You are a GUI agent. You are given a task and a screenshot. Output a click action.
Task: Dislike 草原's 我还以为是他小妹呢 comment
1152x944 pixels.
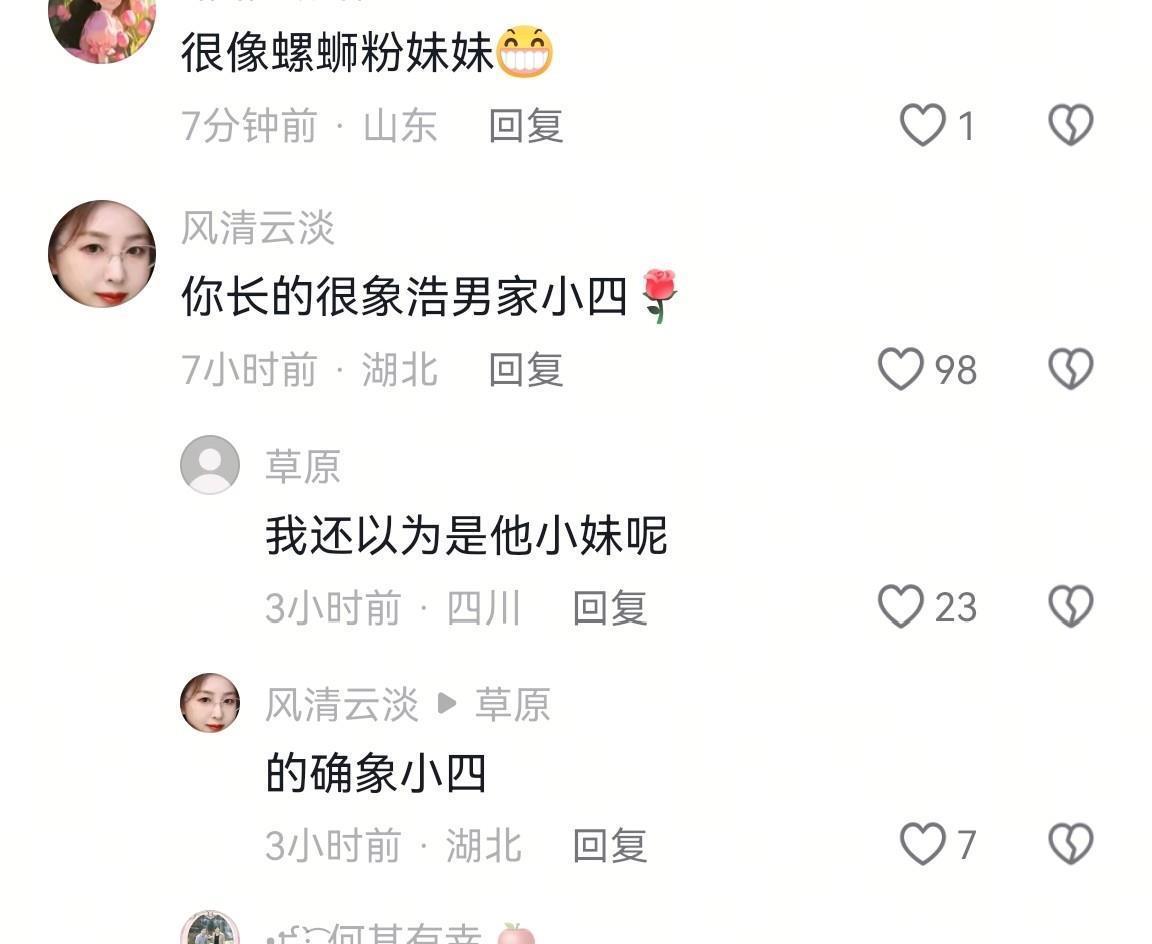(1070, 607)
